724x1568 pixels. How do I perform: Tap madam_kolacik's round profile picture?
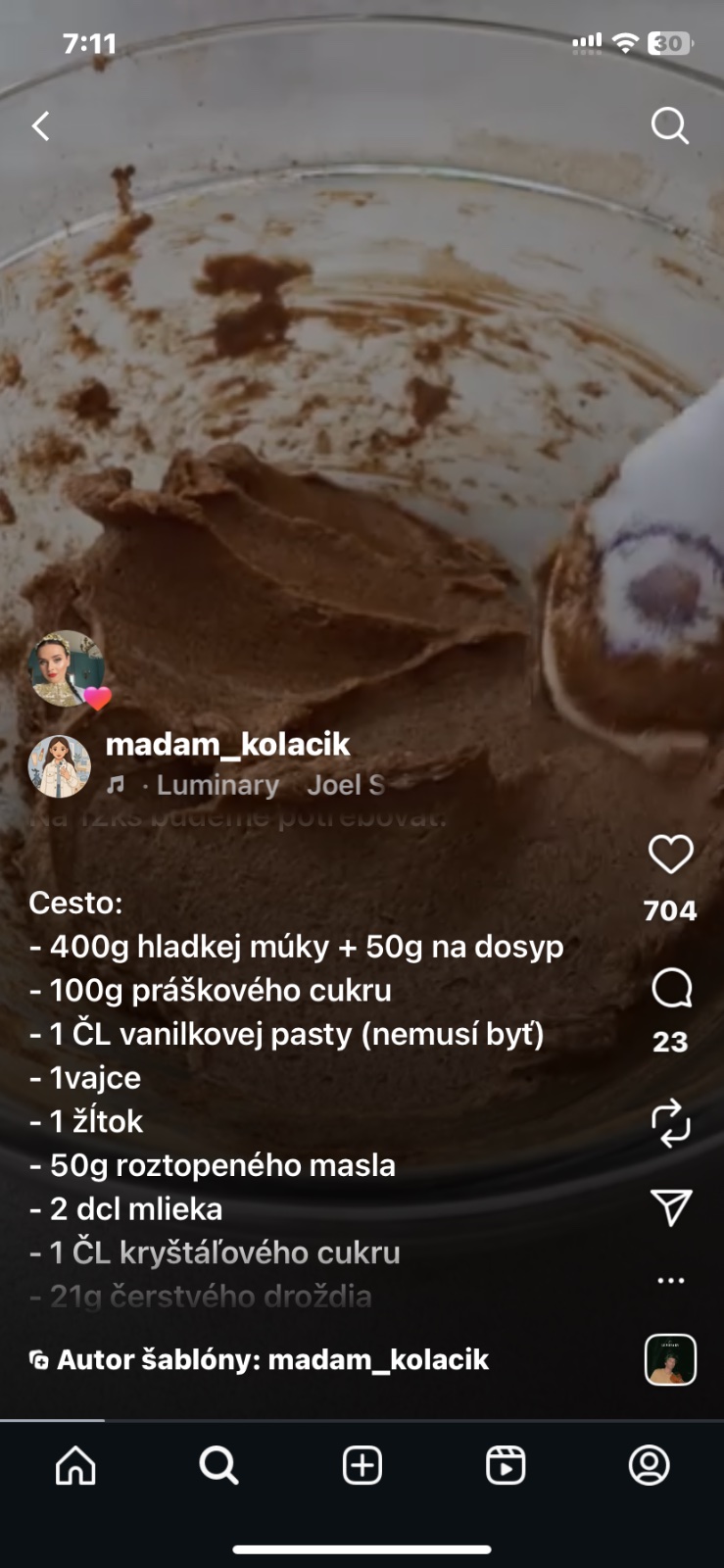coord(59,765)
